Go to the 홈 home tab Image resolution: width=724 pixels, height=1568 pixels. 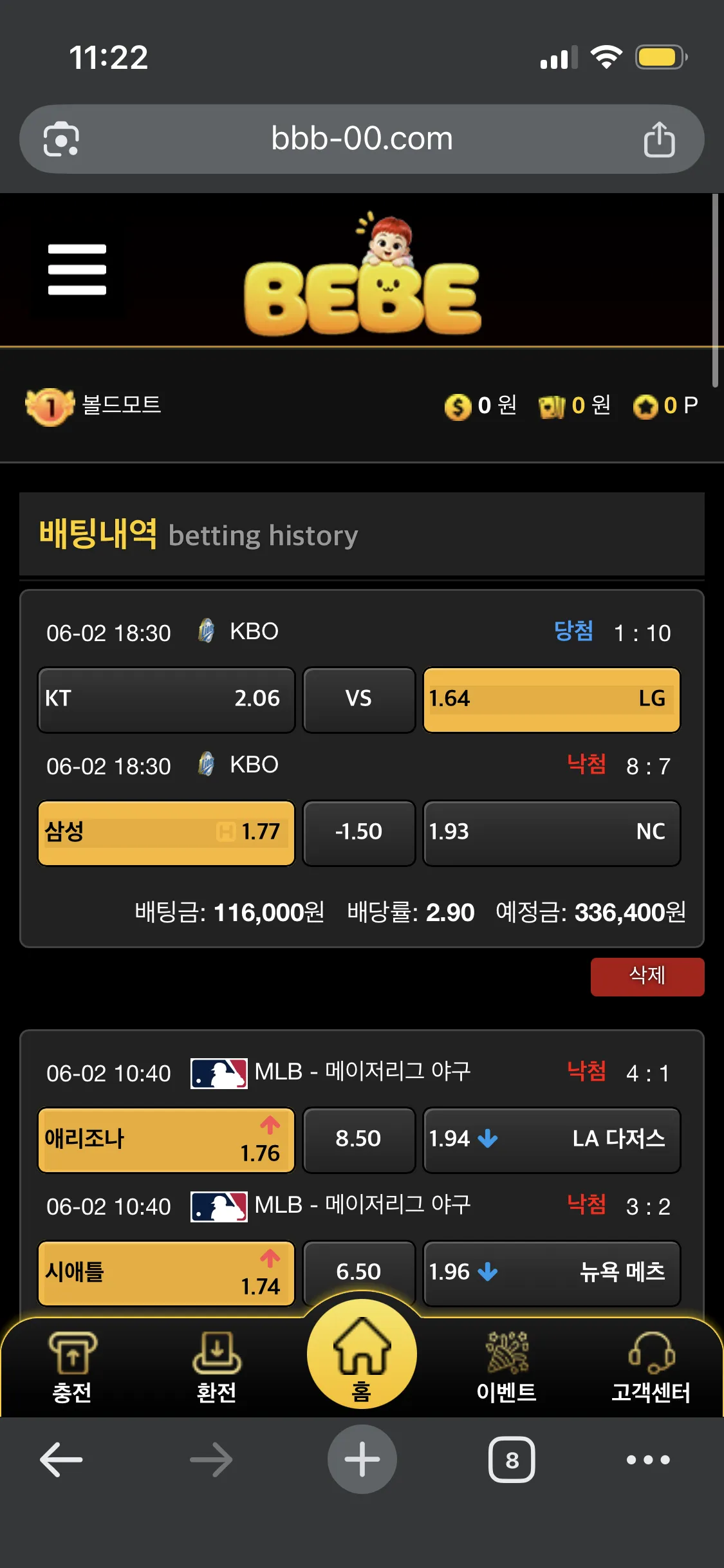pos(362,1355)
